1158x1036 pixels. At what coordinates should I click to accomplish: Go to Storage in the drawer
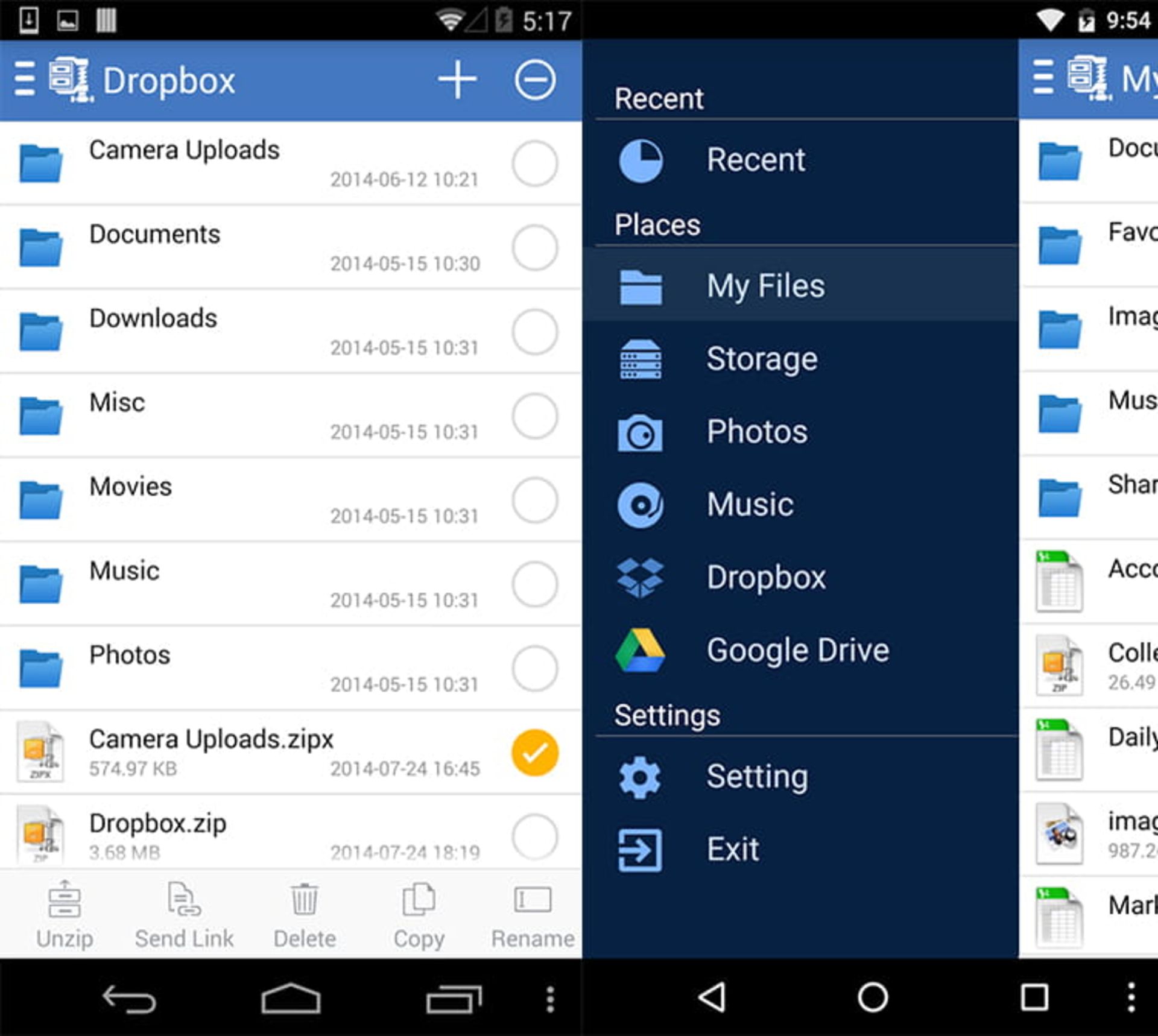761,359
